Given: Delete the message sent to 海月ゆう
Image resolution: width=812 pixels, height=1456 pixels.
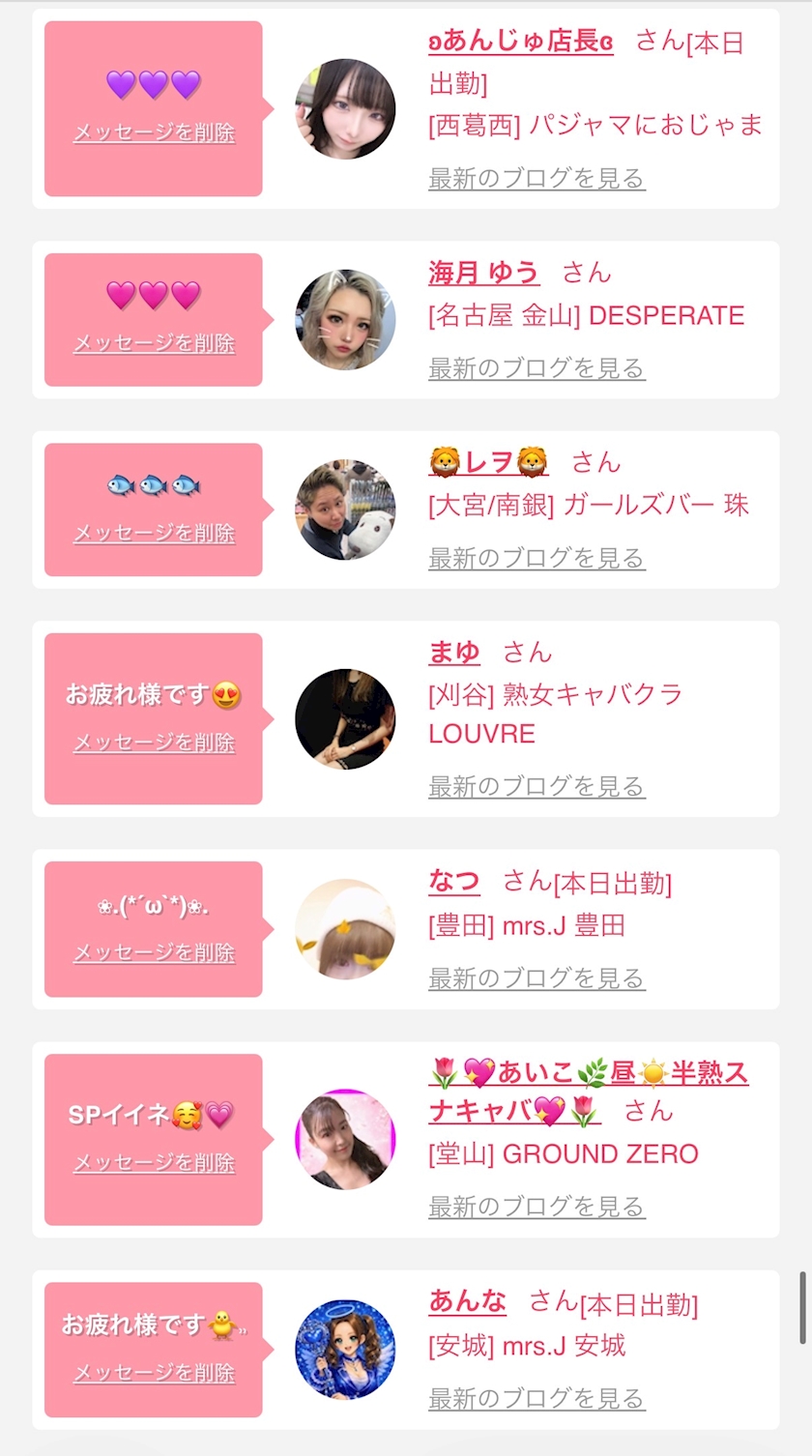Looking at the screenshot, I should [154, 344].
